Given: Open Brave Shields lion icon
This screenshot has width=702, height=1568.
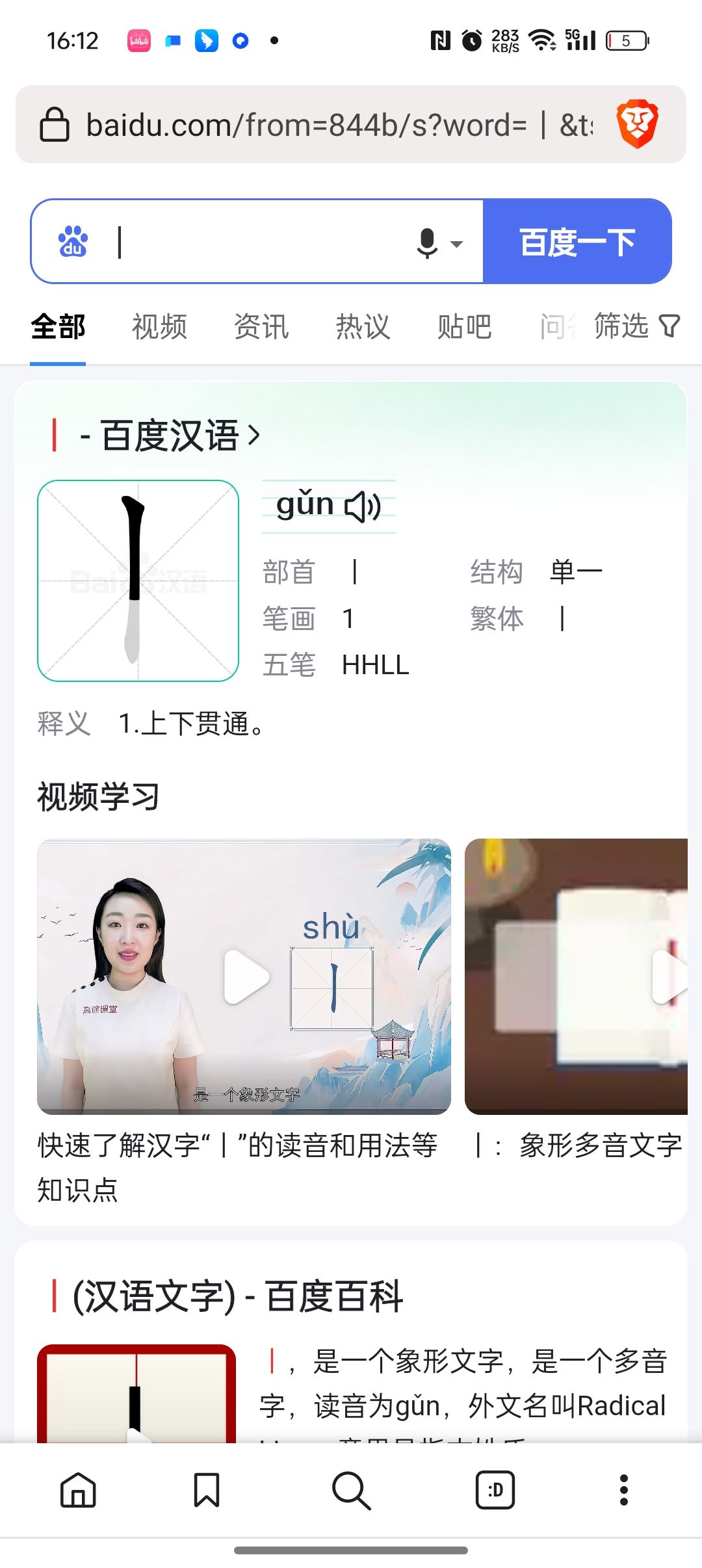Looking at the screenshot, I should [638, 124].
